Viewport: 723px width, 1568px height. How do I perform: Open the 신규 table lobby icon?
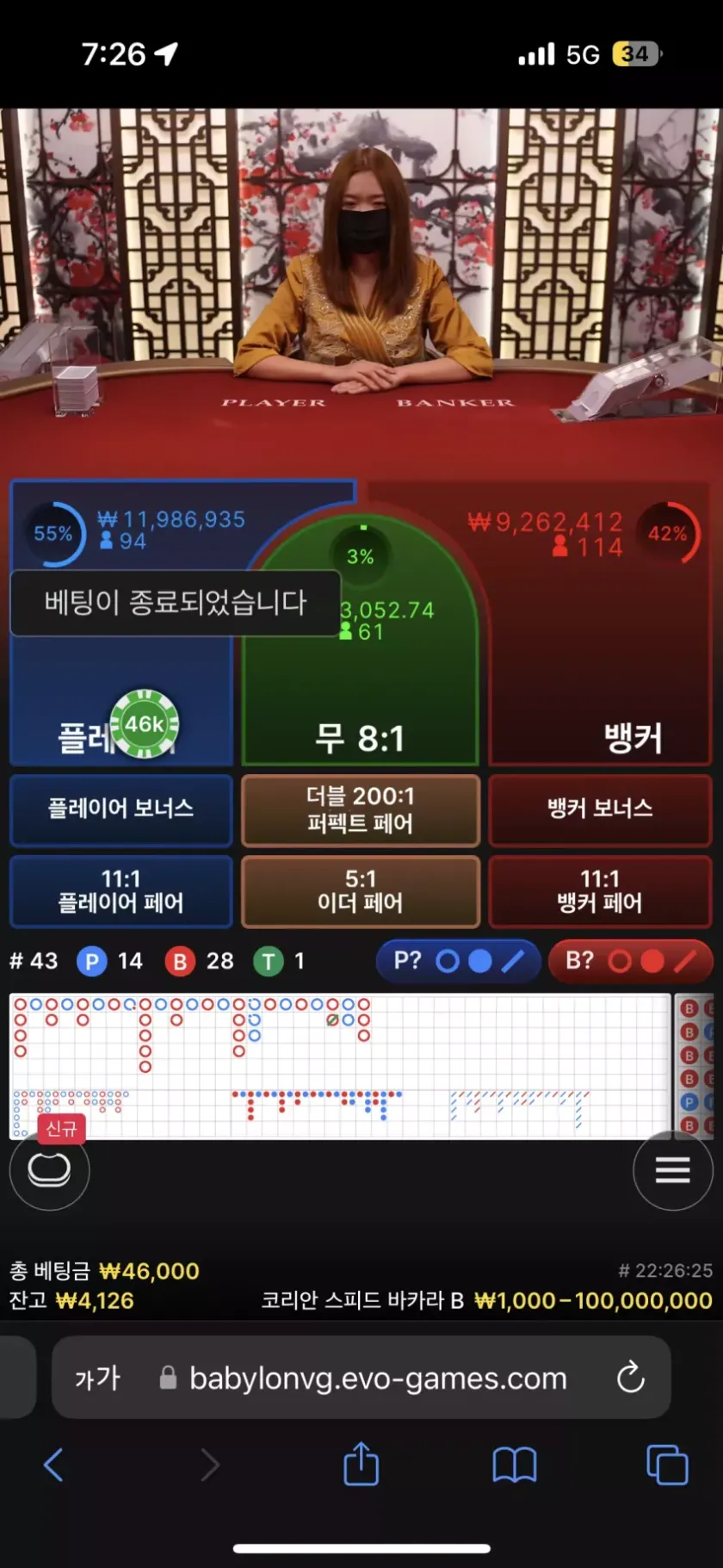point(49,1168)
